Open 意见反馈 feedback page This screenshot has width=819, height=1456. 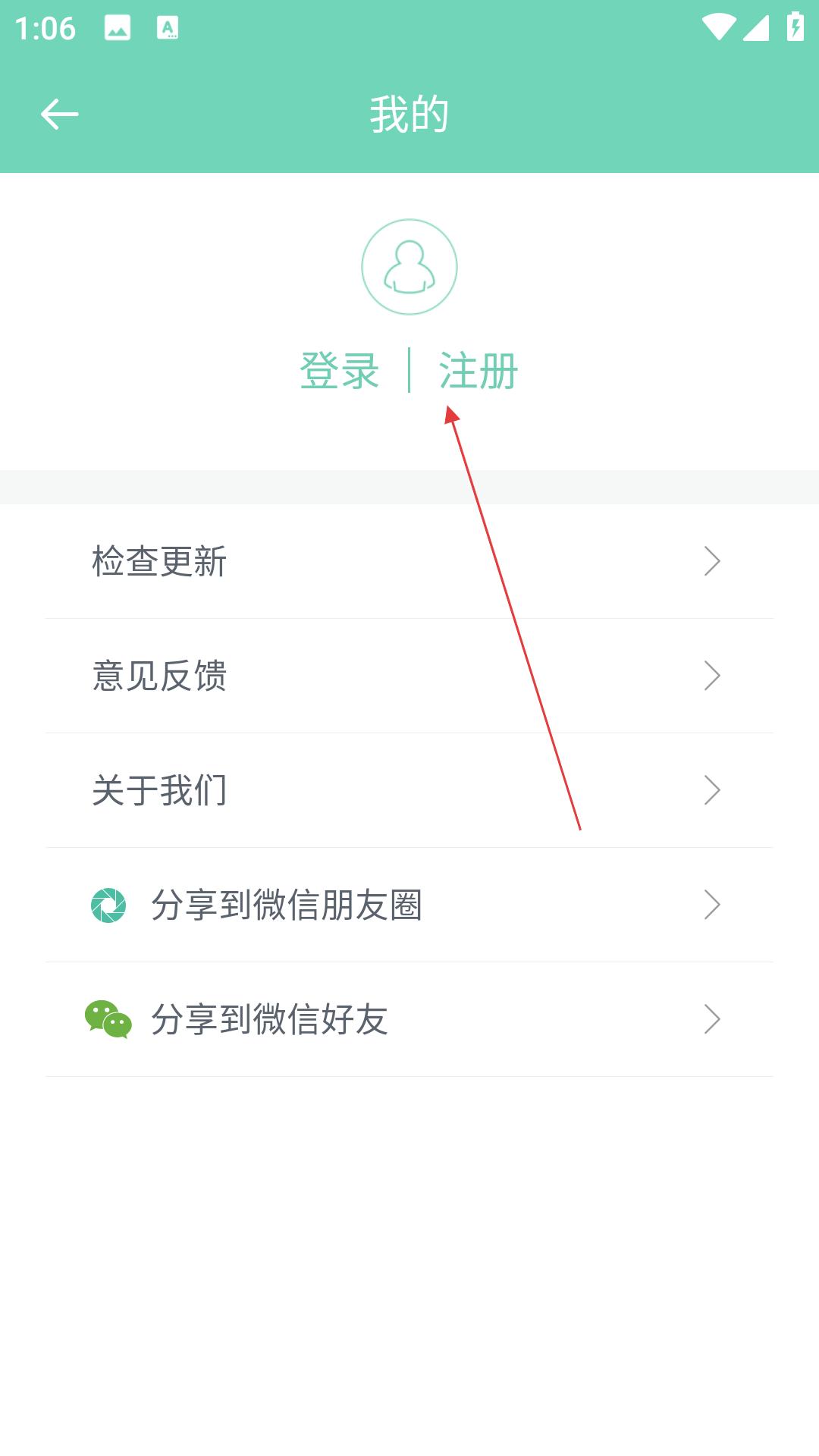click(x=409, y=676)
